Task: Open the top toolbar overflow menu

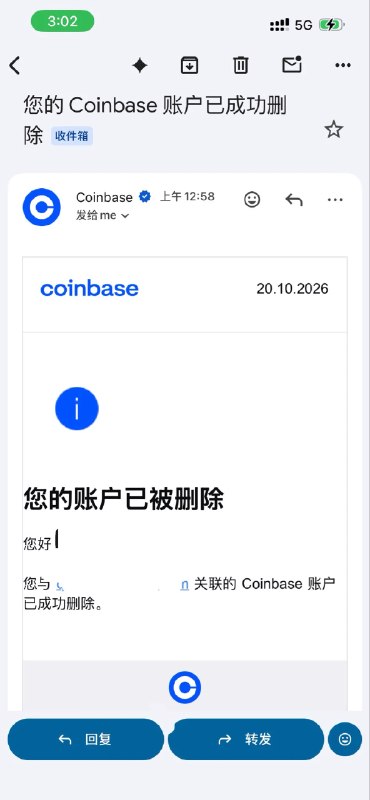Action: pos(342,65)
